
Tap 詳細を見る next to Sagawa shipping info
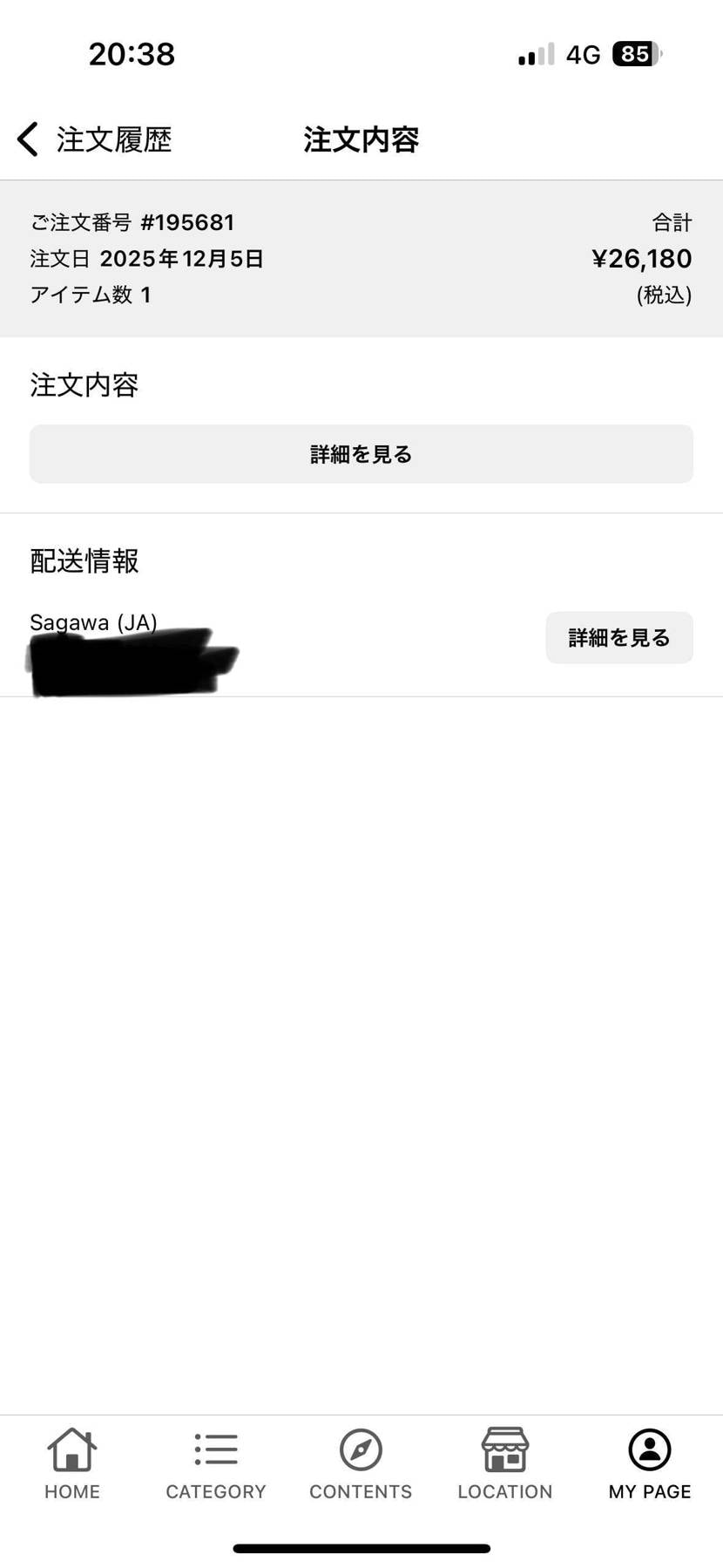618,637
